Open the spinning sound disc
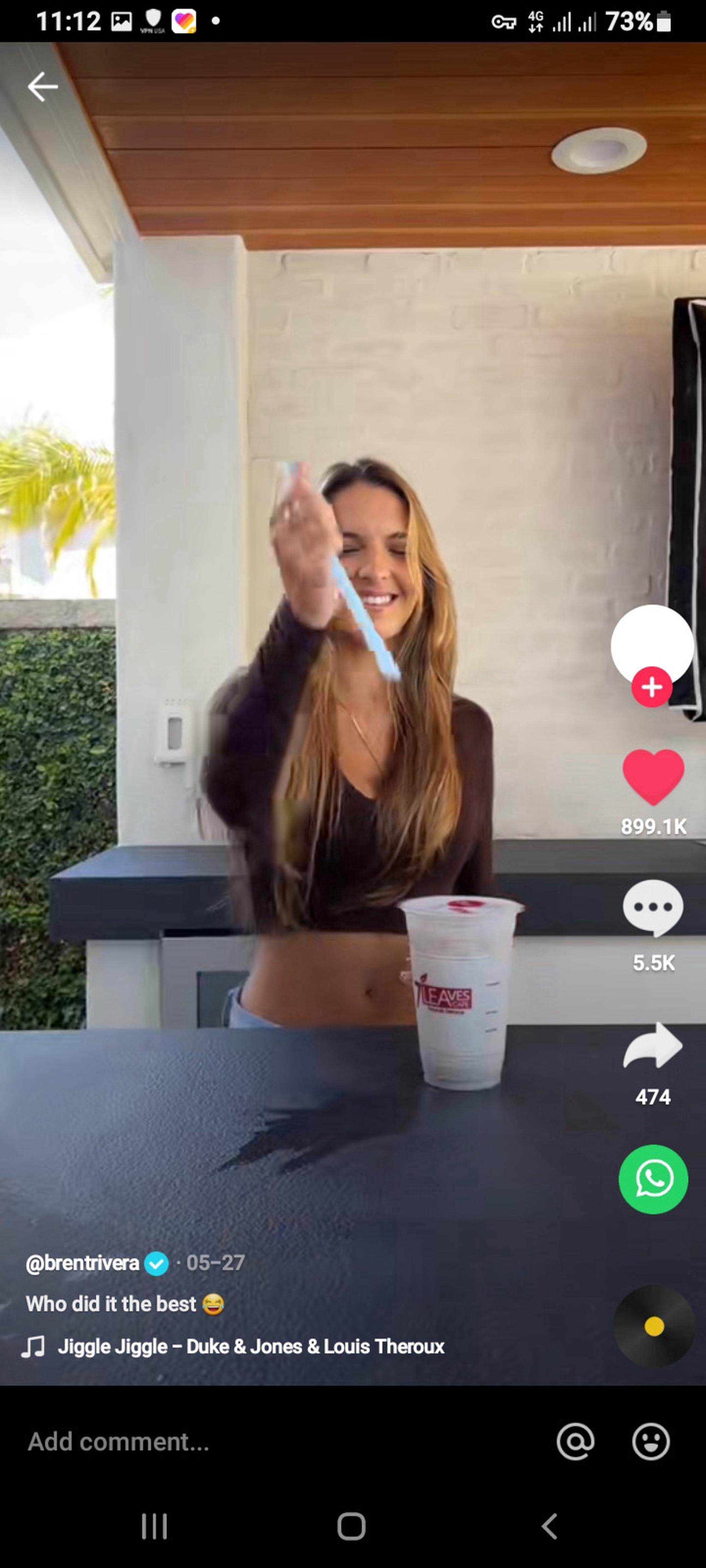The width and height of the screenshot is (706, 1568). (654, 1326)
